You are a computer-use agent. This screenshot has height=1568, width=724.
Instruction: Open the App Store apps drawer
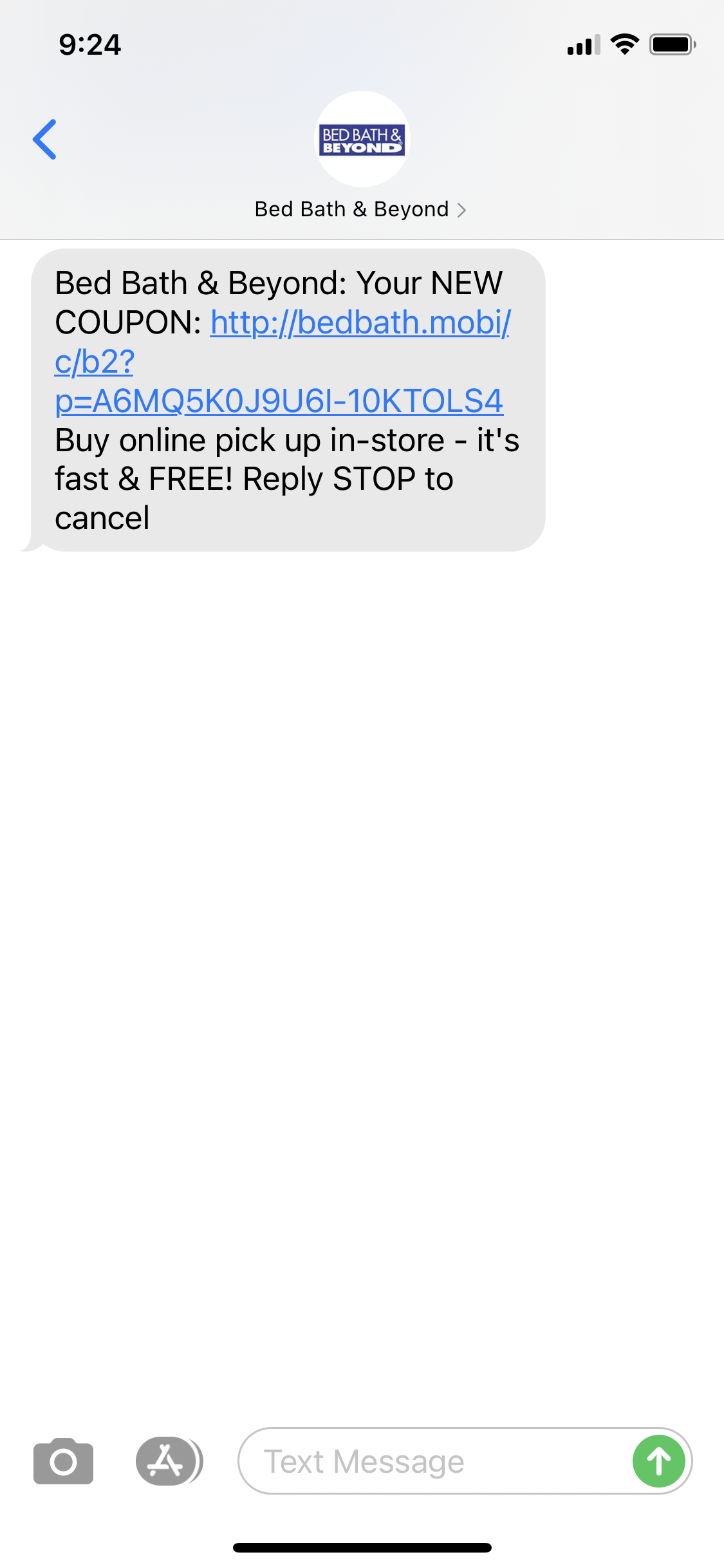tap(167, 1461)
